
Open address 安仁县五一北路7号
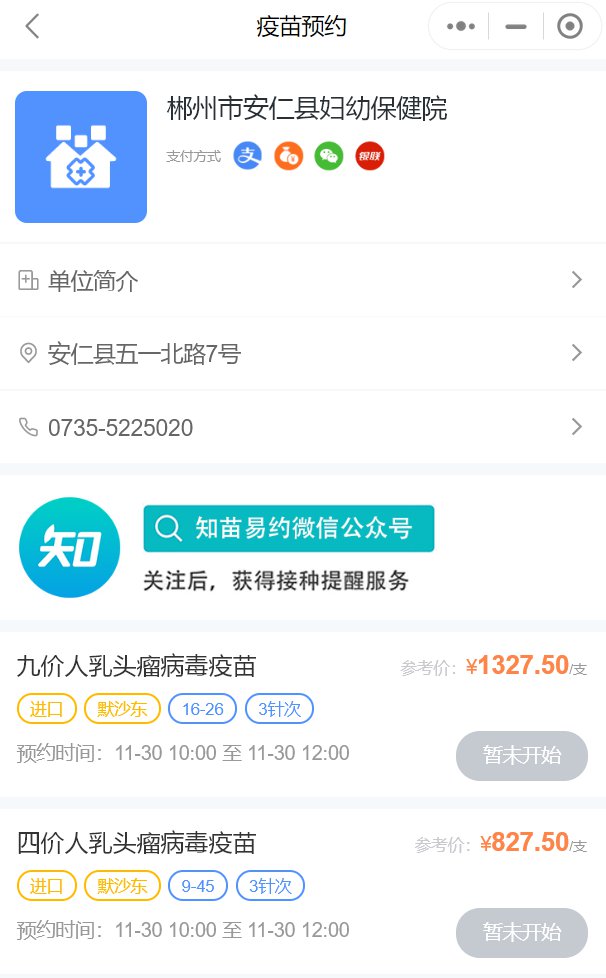click(302, 354)
